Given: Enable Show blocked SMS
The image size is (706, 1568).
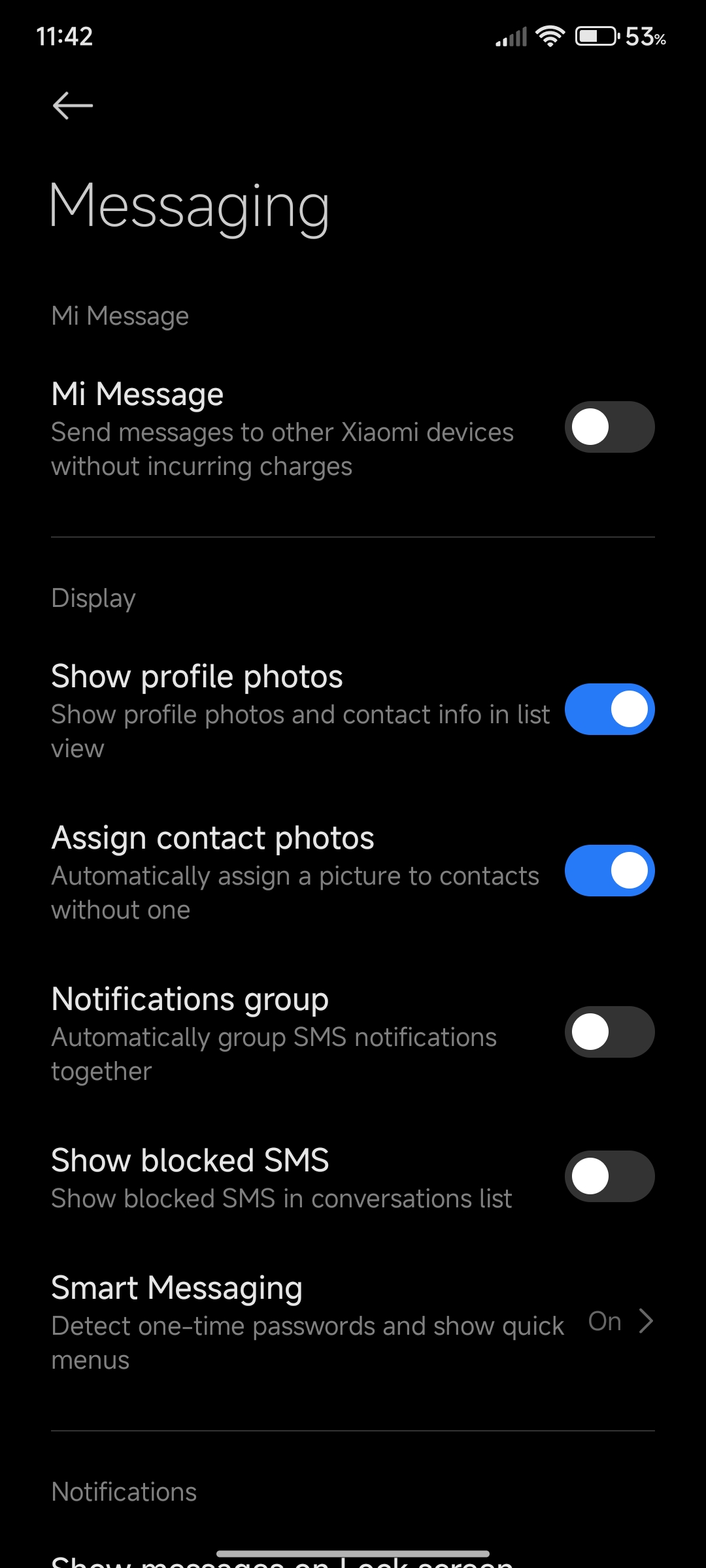Looking at the screenshot, I should click(x=609, y=1176).
